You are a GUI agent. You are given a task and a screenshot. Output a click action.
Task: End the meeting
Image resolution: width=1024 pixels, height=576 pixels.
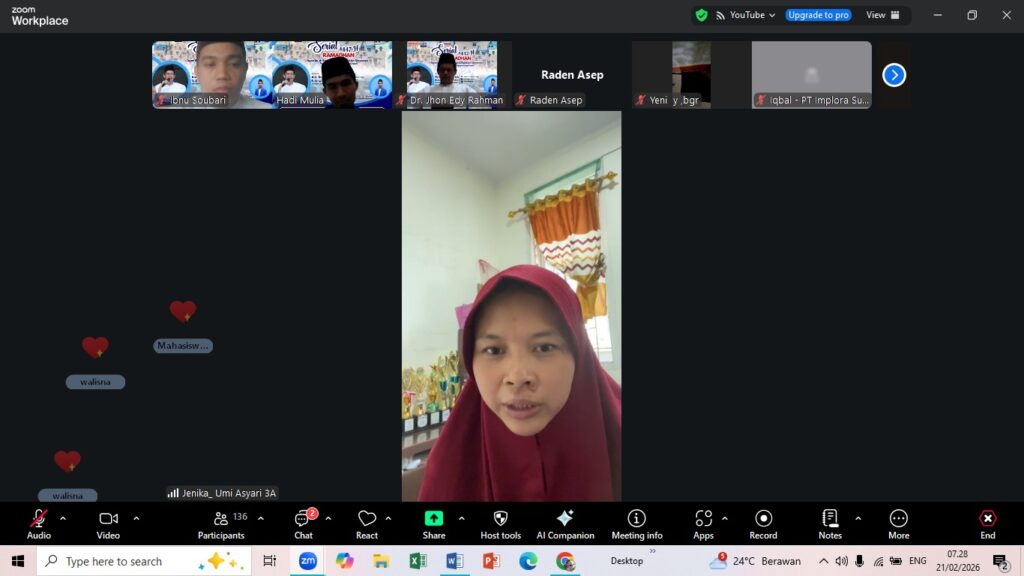[x=987, y=524]
